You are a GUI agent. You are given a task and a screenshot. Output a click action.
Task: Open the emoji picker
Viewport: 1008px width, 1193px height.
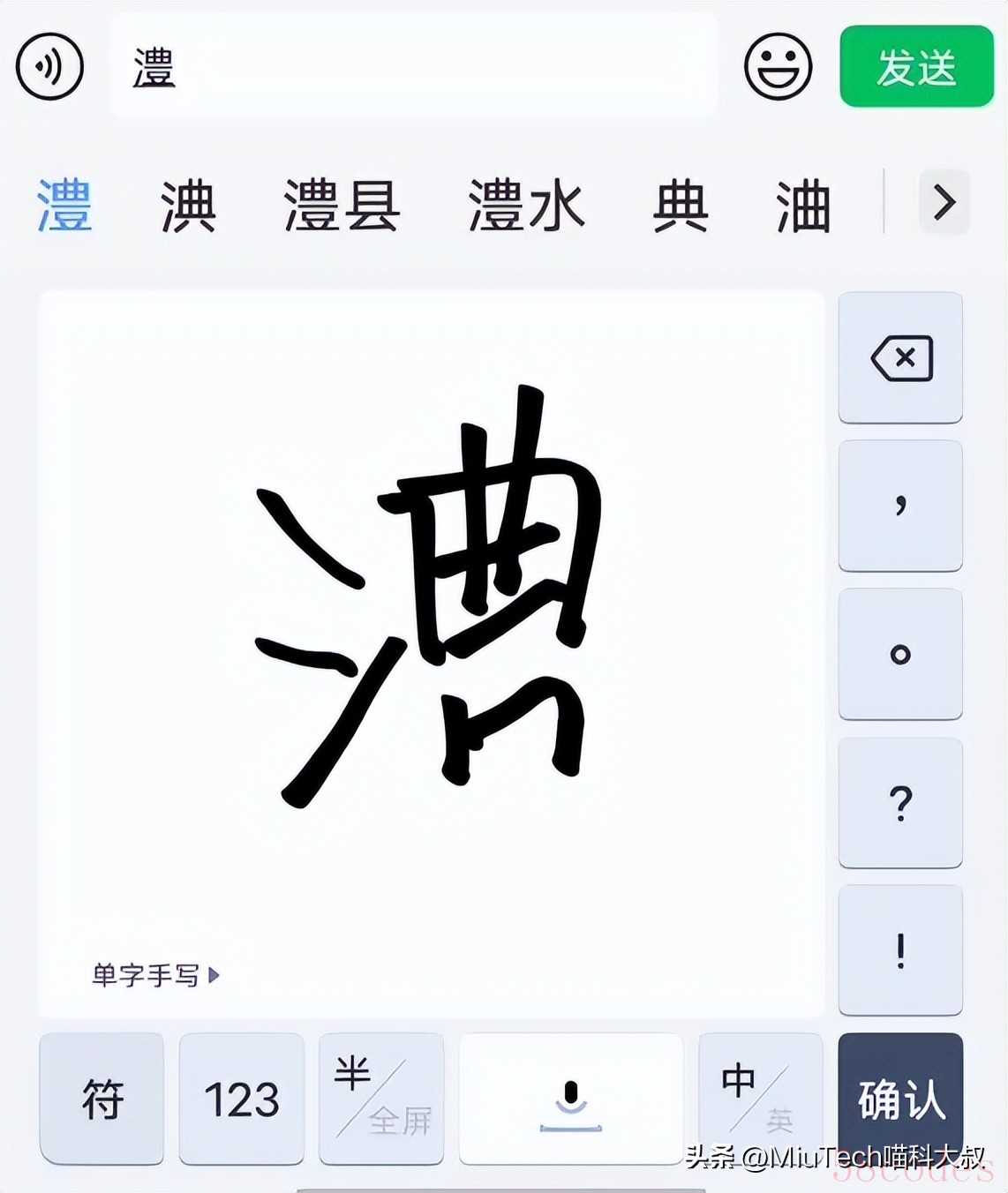click(778, 66)
